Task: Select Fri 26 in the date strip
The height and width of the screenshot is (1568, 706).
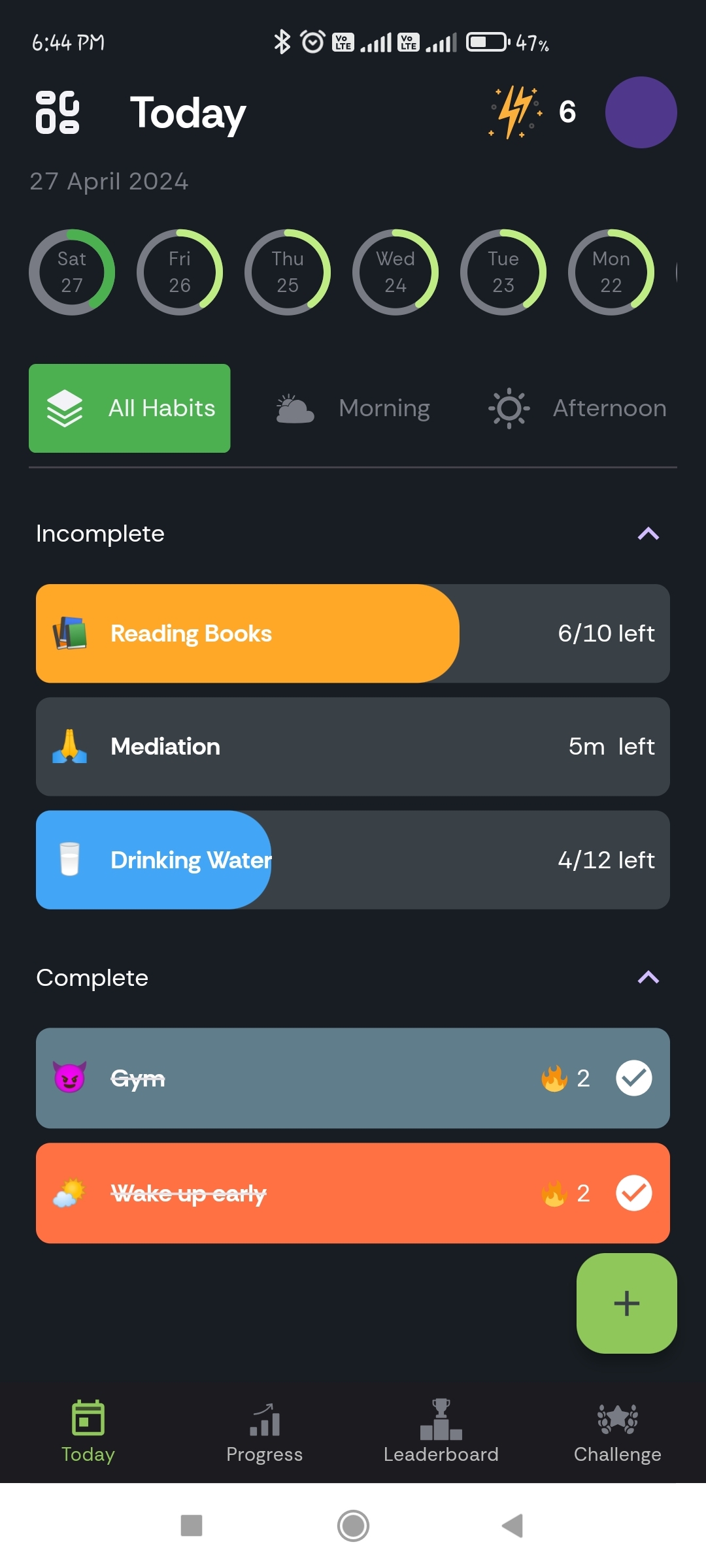Action: pos(180,272)
